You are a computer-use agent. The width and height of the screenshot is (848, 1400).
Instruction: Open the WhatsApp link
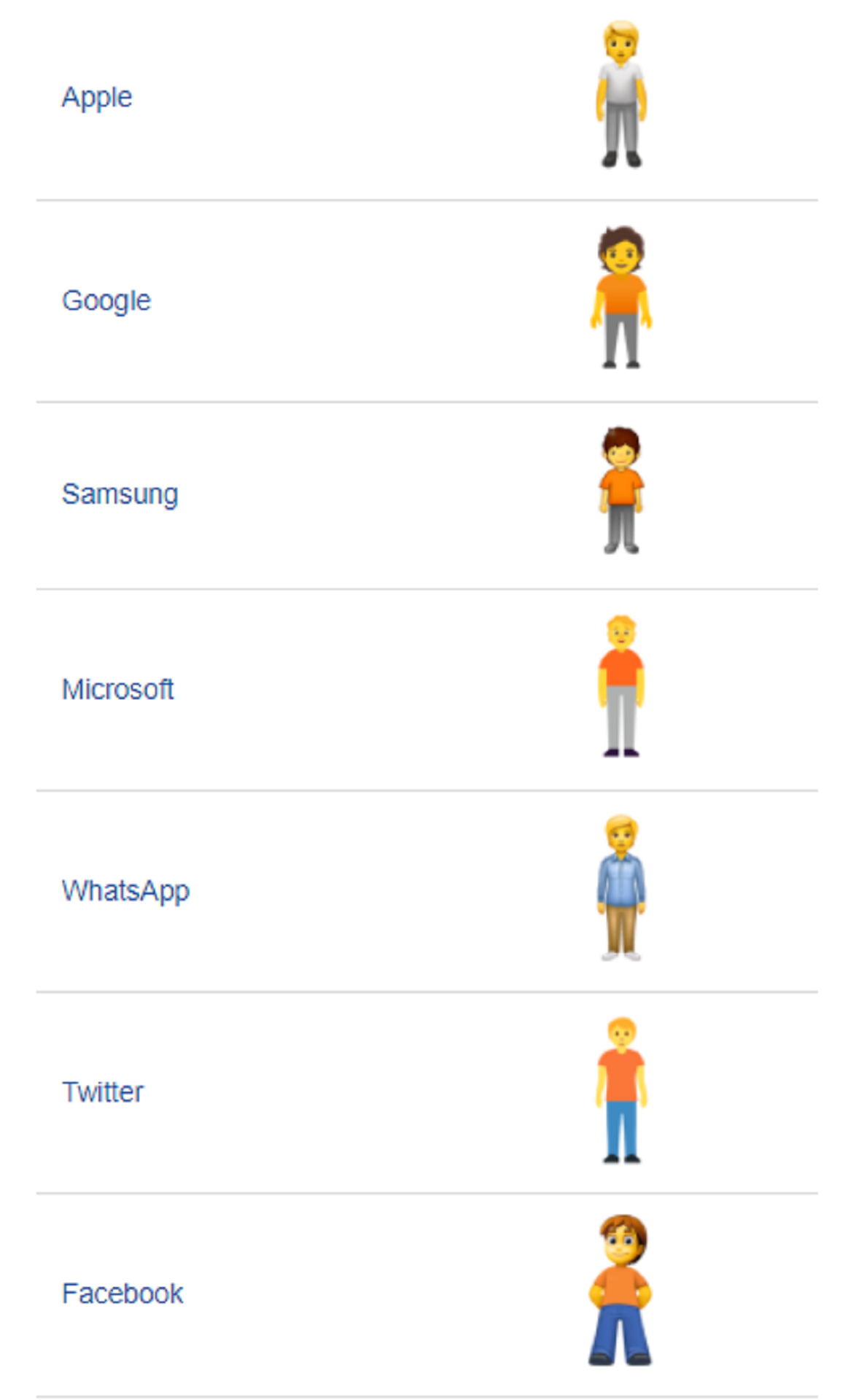click(x=125, y=892)
